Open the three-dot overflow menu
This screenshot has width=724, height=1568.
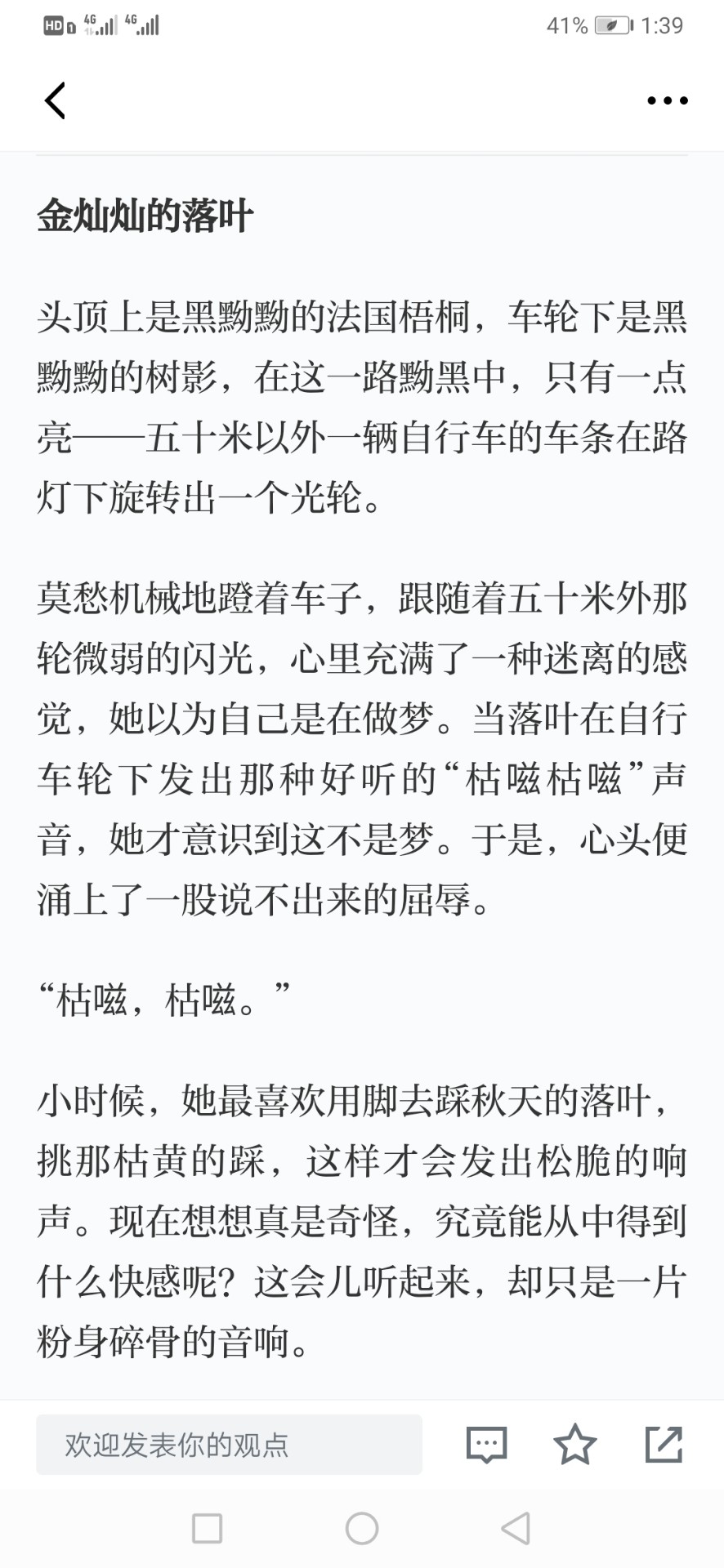pos(668,100)
